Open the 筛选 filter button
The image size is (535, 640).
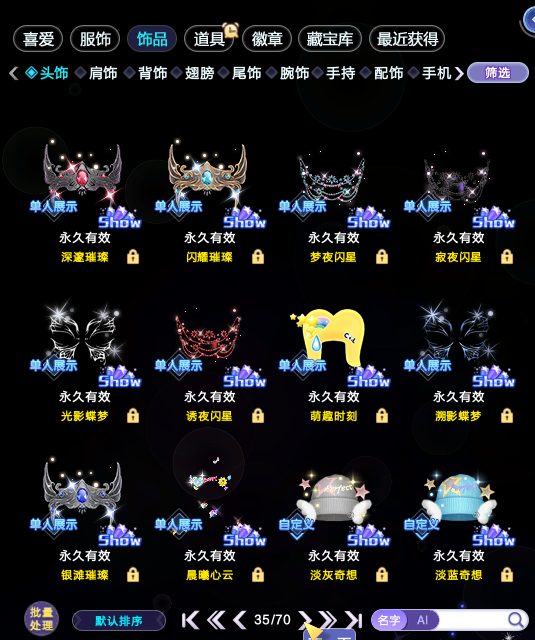click(x=497, y=73)
